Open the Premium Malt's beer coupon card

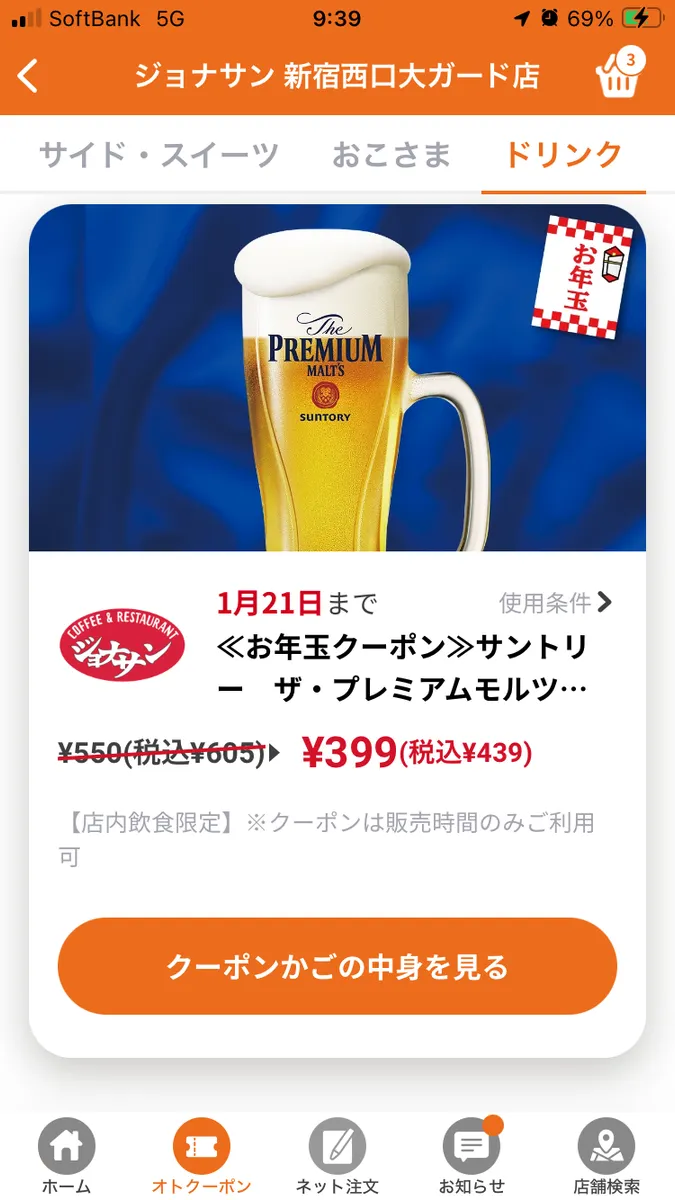(337, 380)
